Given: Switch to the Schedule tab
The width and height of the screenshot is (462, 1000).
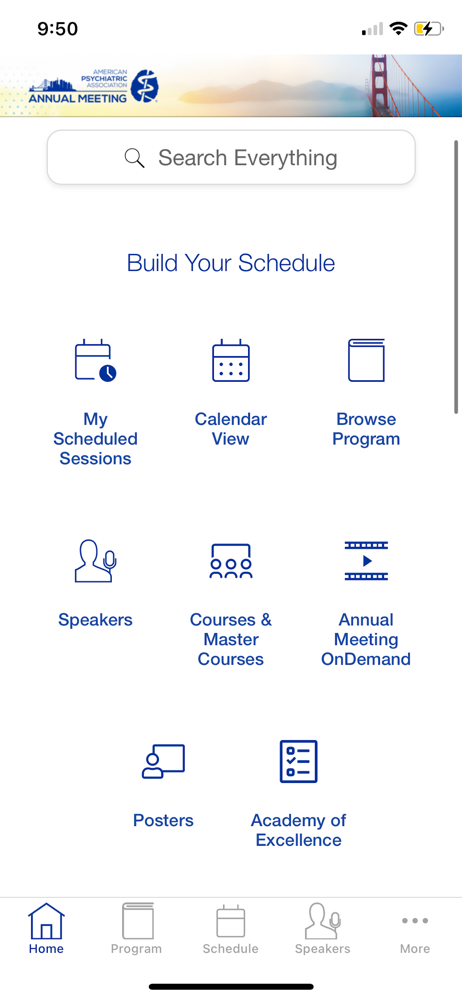Looking at the screenshot, I should pos(230,929).
